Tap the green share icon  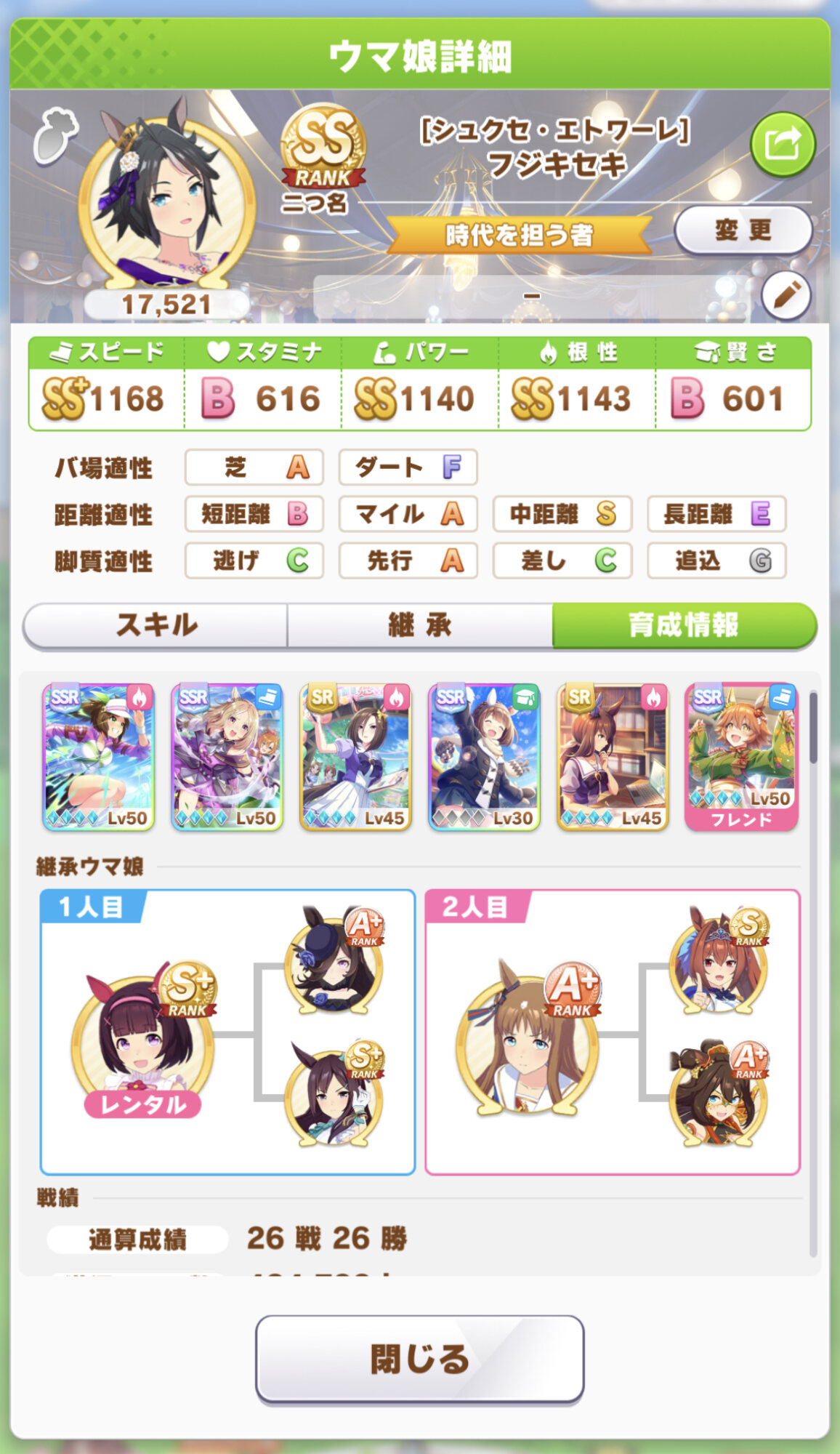782,143
